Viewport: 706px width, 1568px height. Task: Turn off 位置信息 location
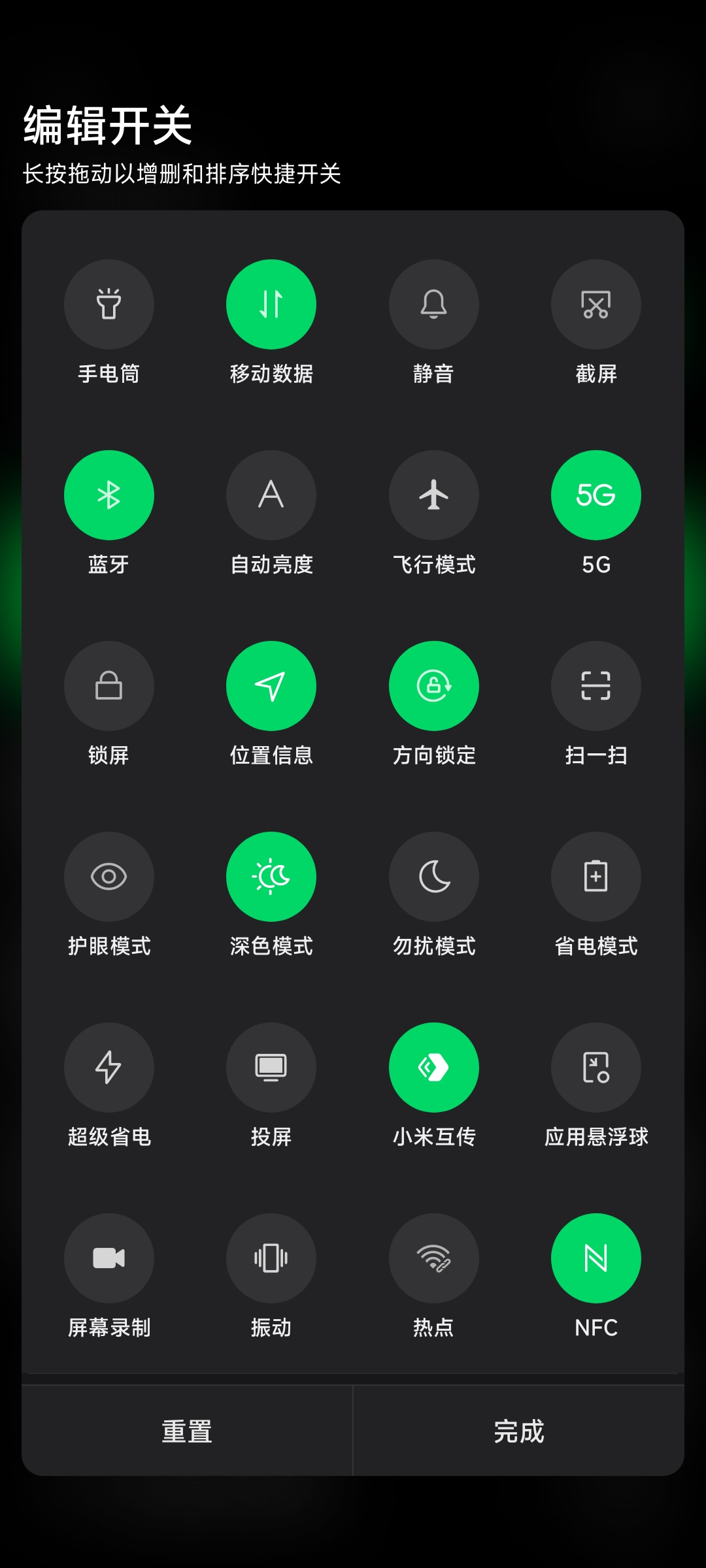pos(271,686)
